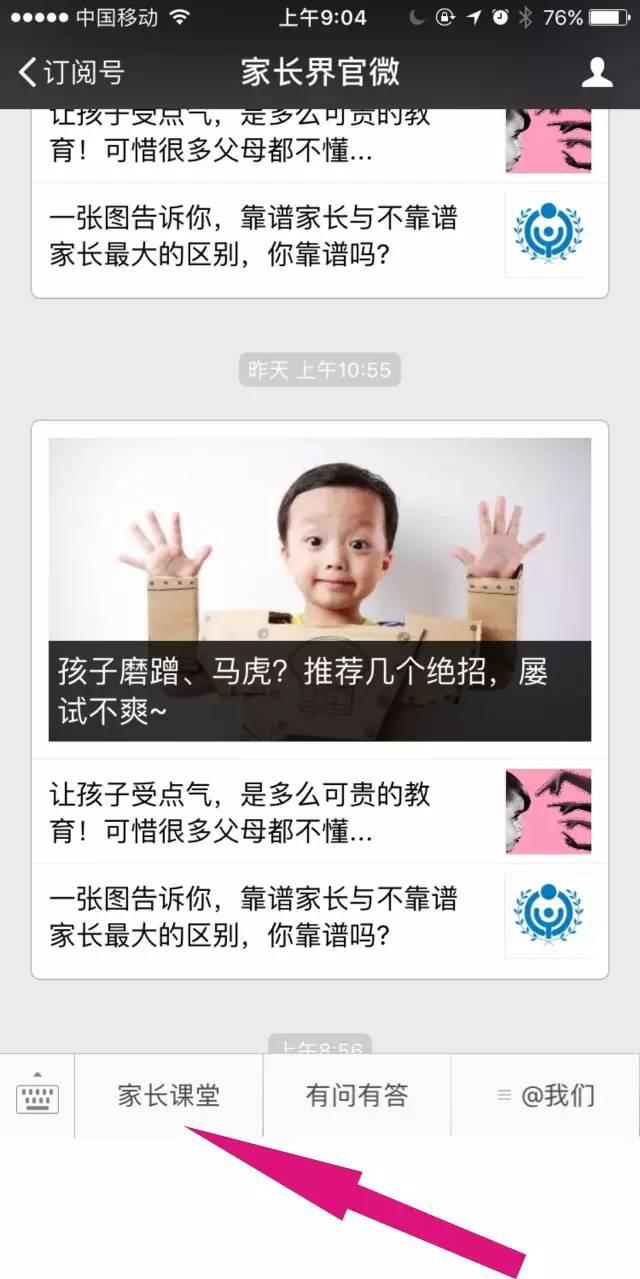Switch to keyboard input mode
Viewport: 640px width, 1279px height.
pos(38,1097)
